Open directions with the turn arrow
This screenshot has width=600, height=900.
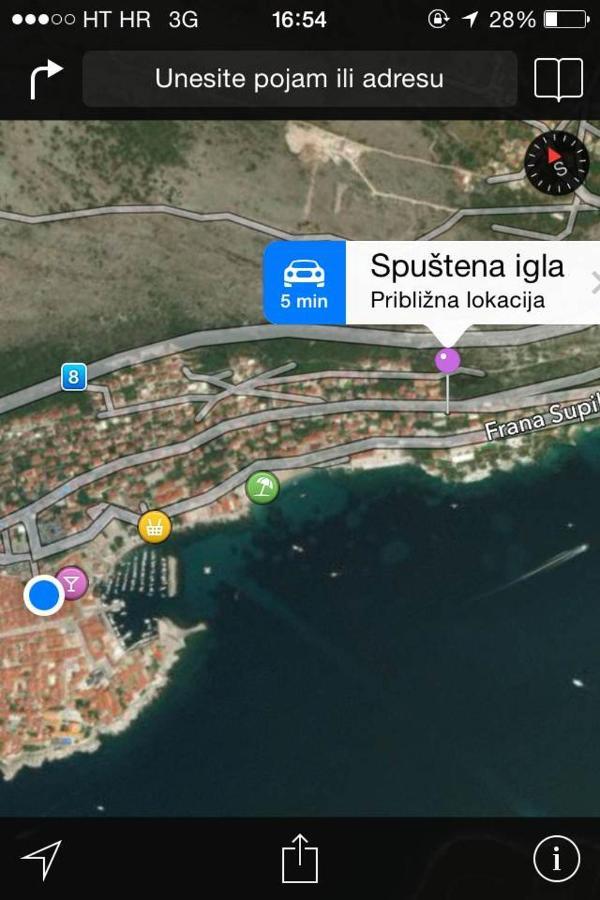(x=45, y=79)
